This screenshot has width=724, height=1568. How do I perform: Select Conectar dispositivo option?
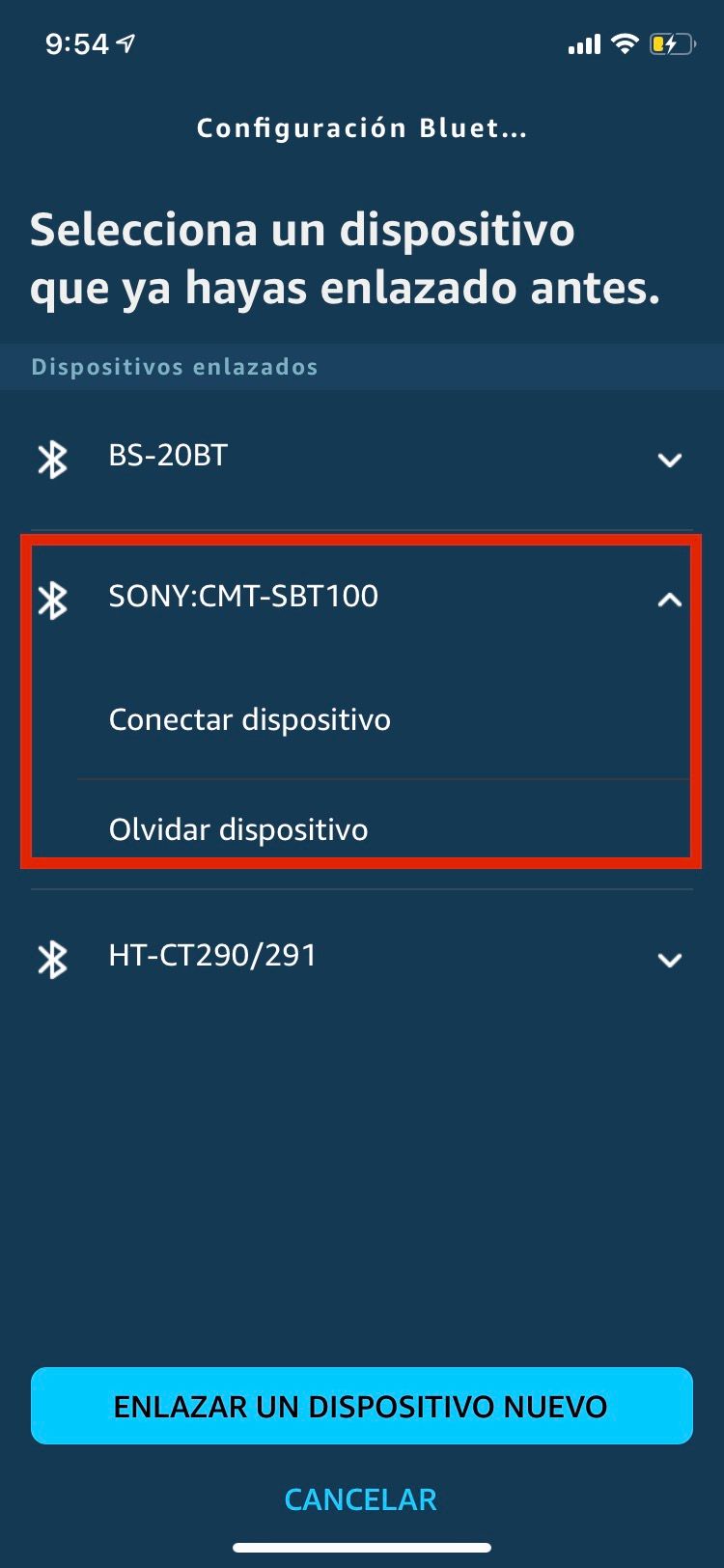pyautogui.click(x=250, y=719)
